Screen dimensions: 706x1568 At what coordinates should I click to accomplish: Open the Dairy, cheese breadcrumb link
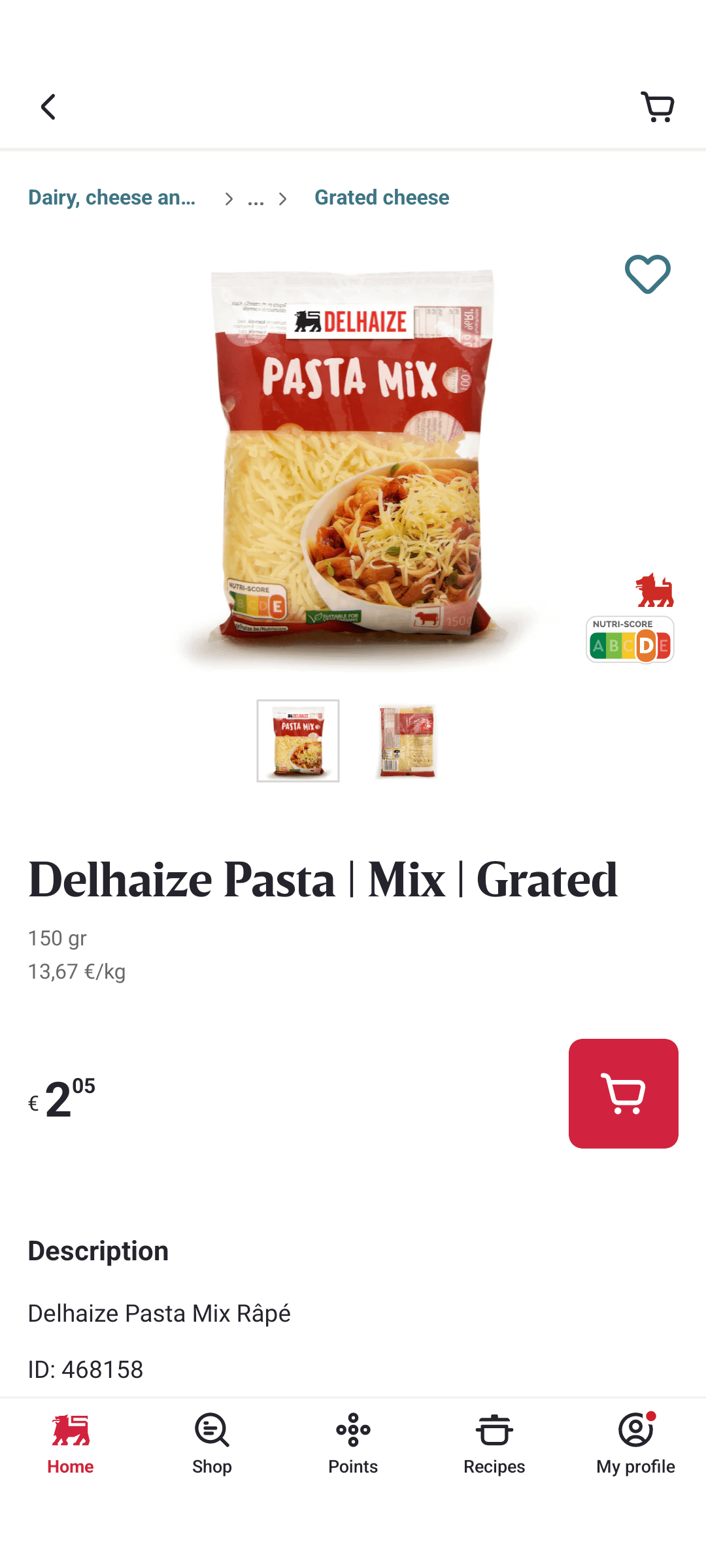(x=112, y=197)
